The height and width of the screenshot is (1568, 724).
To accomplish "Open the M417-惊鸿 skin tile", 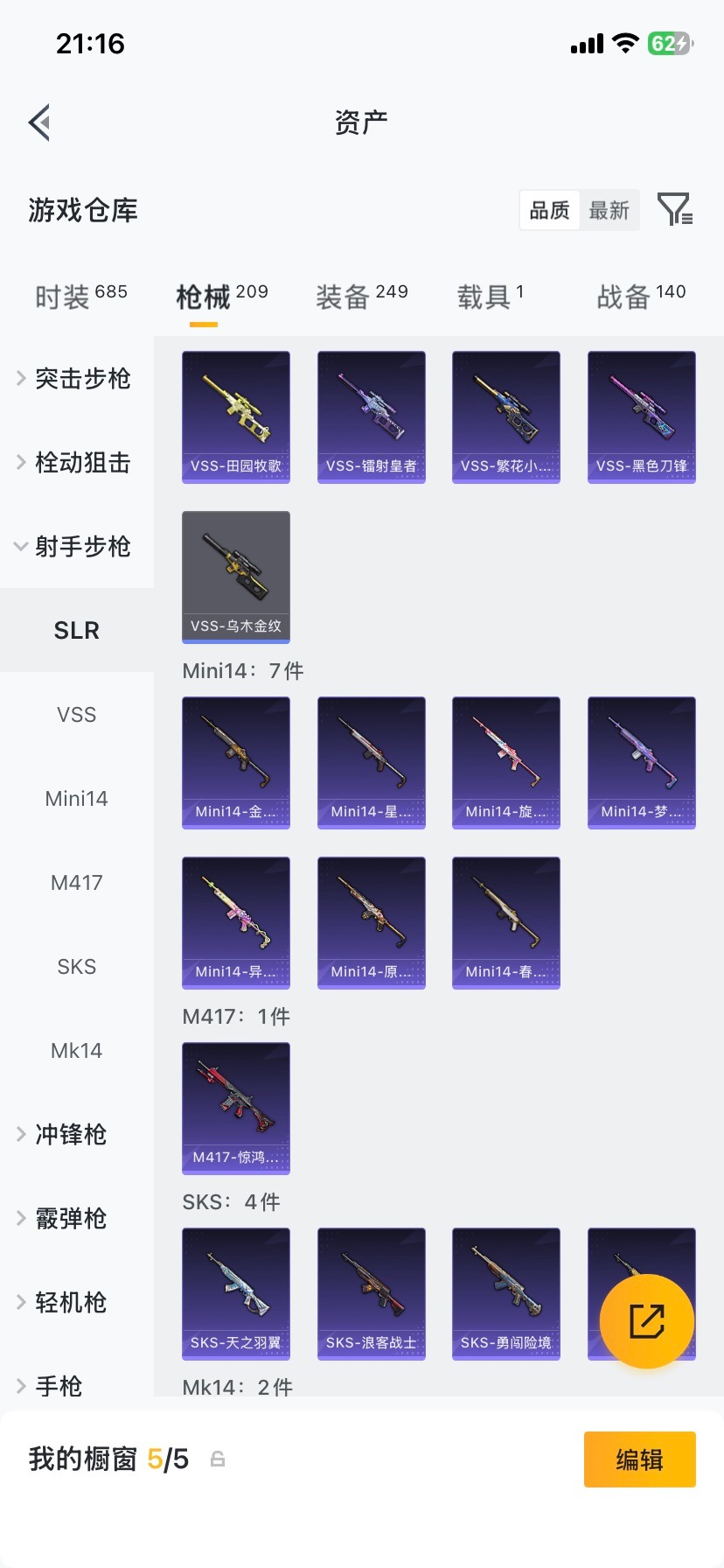I will click(x=236, y=1108).
